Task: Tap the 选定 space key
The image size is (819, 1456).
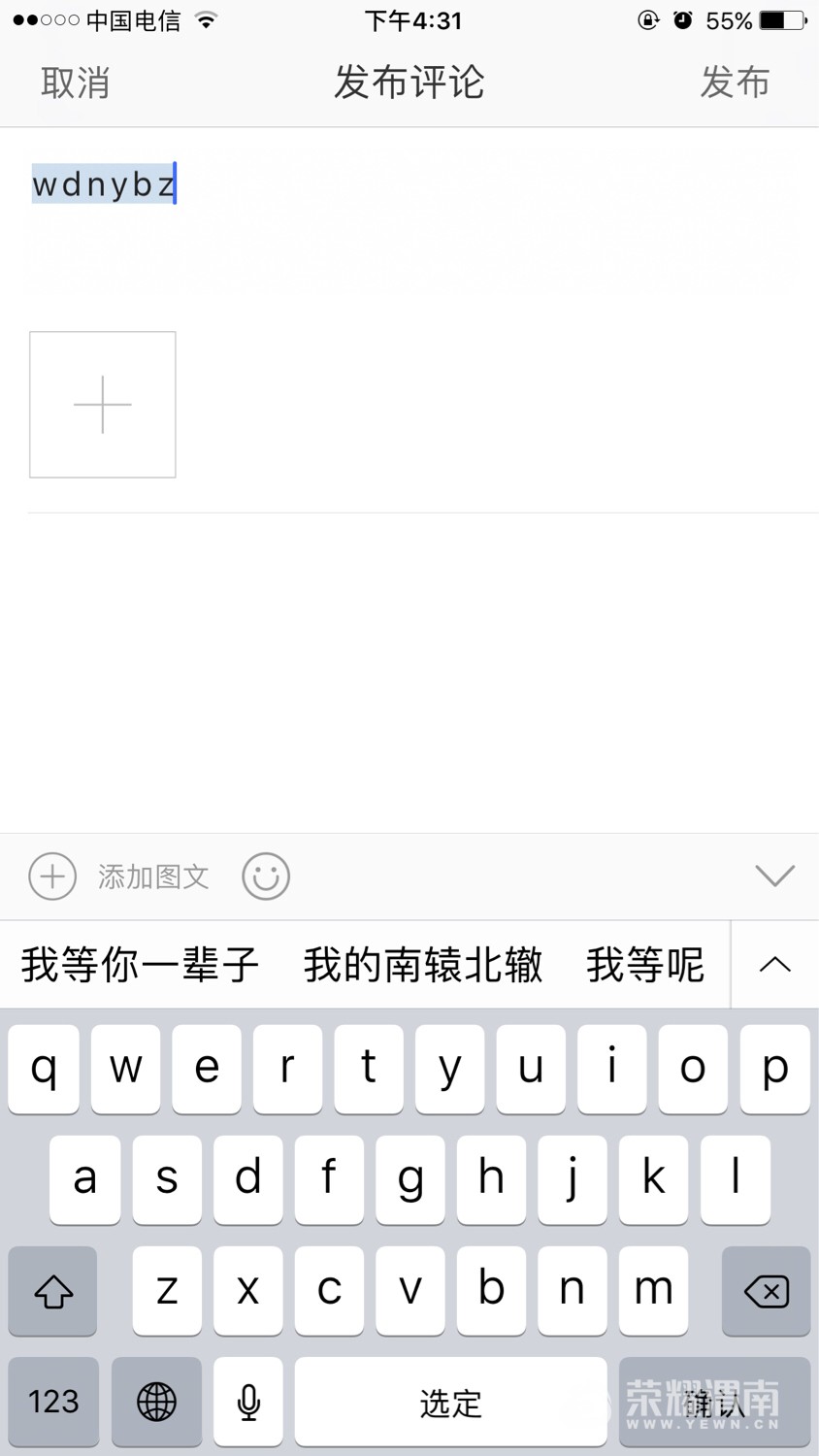Action: click(x=450, y=1402)
